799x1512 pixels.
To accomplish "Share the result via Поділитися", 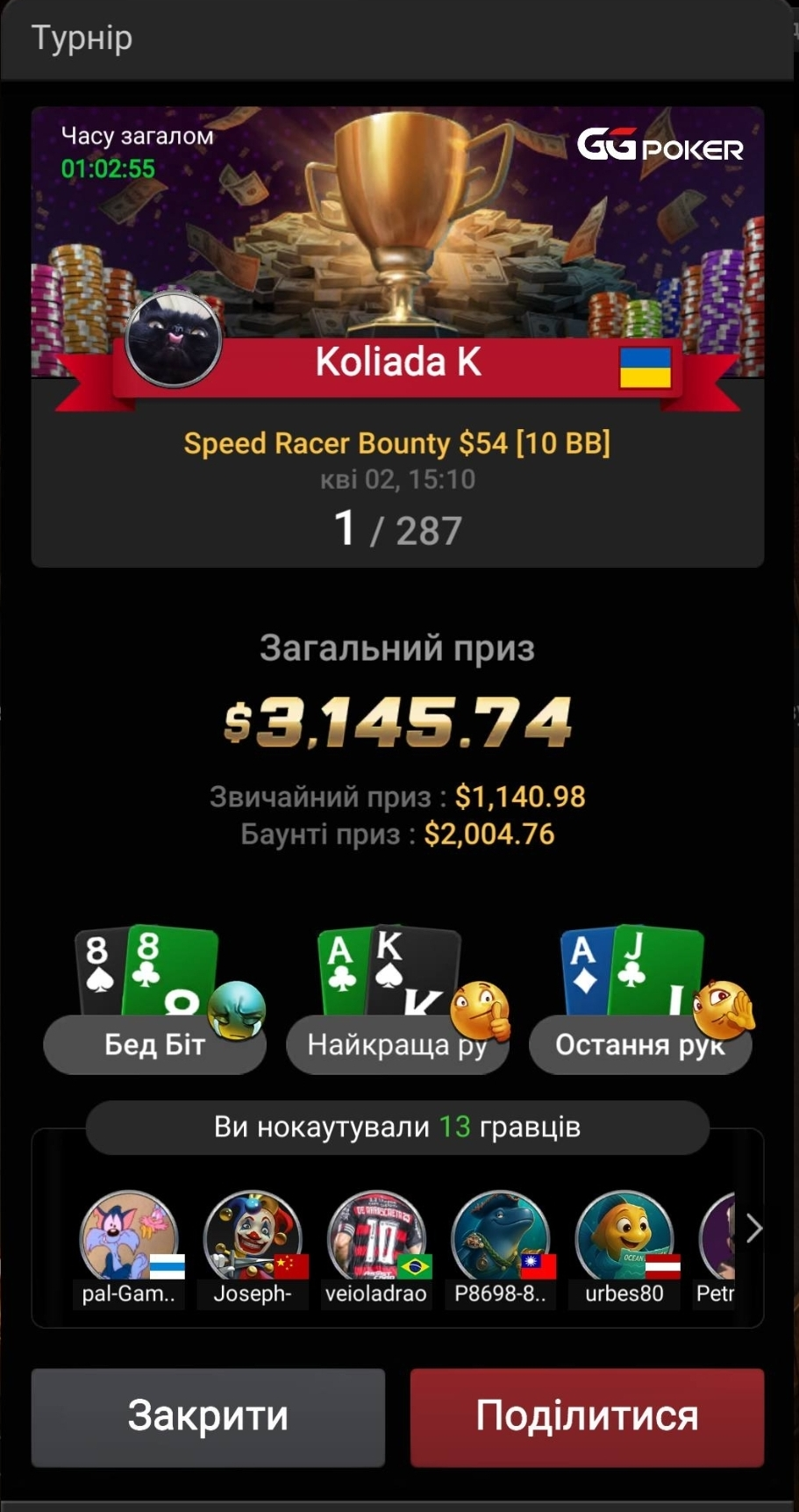I will (x=587, y=1415).
